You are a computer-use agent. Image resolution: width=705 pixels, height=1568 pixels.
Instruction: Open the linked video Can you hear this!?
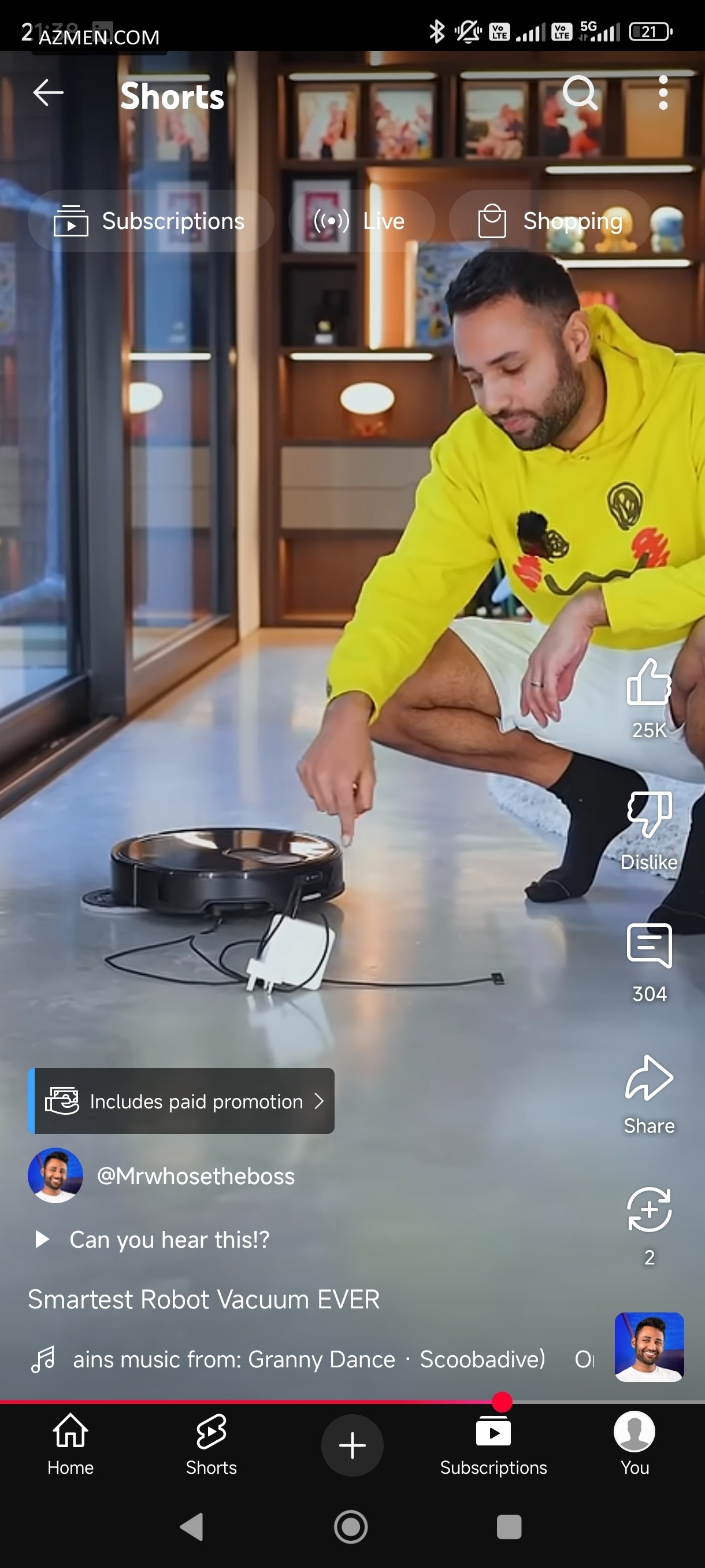coord(169,1239)
